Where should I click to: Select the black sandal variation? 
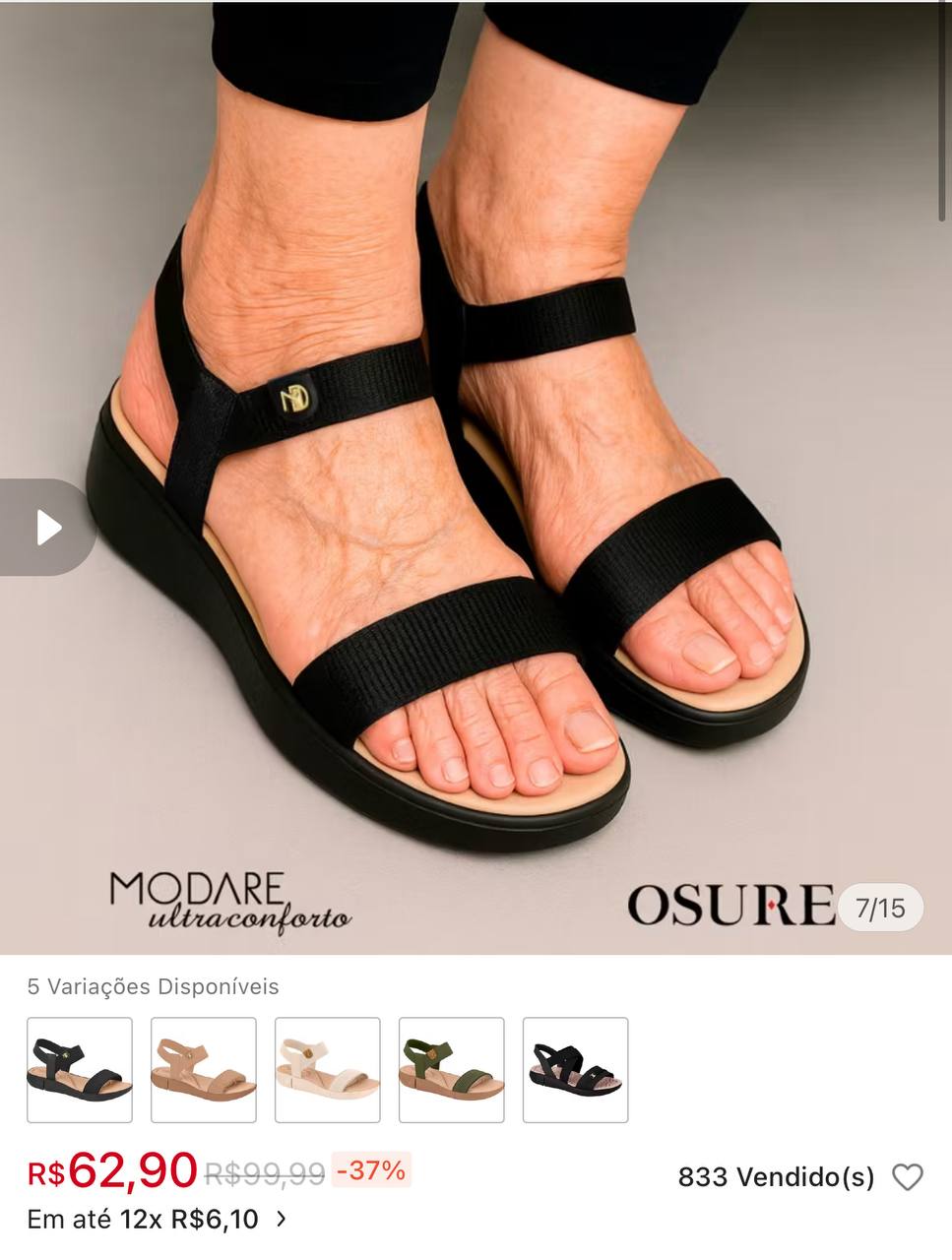pyautogui.click(x=80, y=1070)
